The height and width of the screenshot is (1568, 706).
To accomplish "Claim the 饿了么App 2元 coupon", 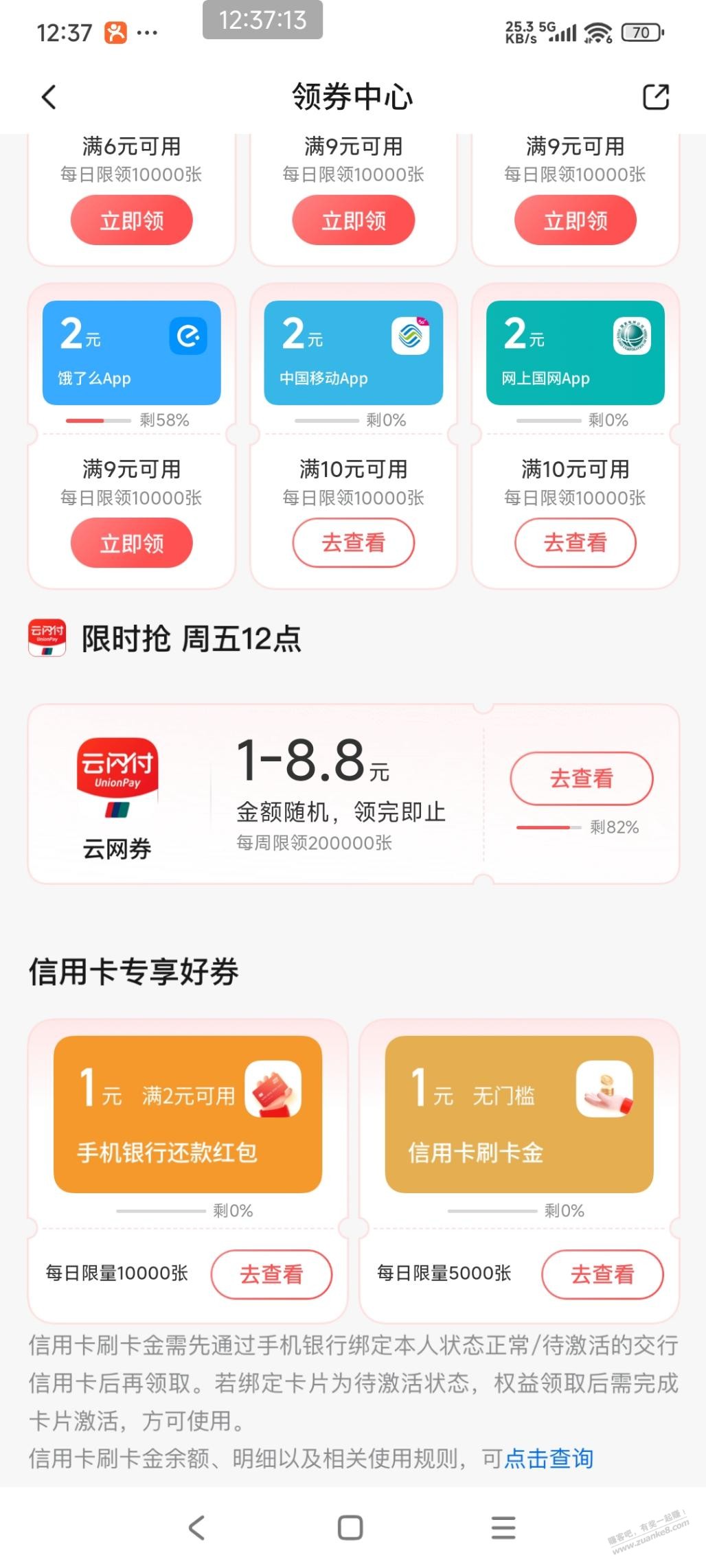I will pos(131,543).
